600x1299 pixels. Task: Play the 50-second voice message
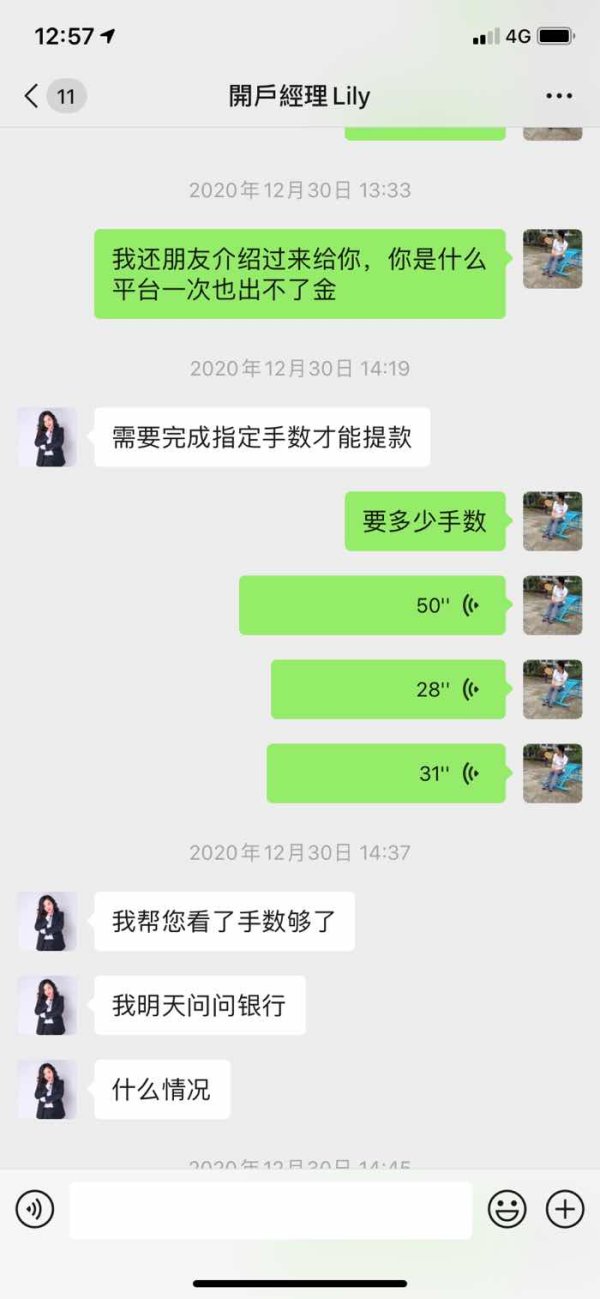coord(372,605)
